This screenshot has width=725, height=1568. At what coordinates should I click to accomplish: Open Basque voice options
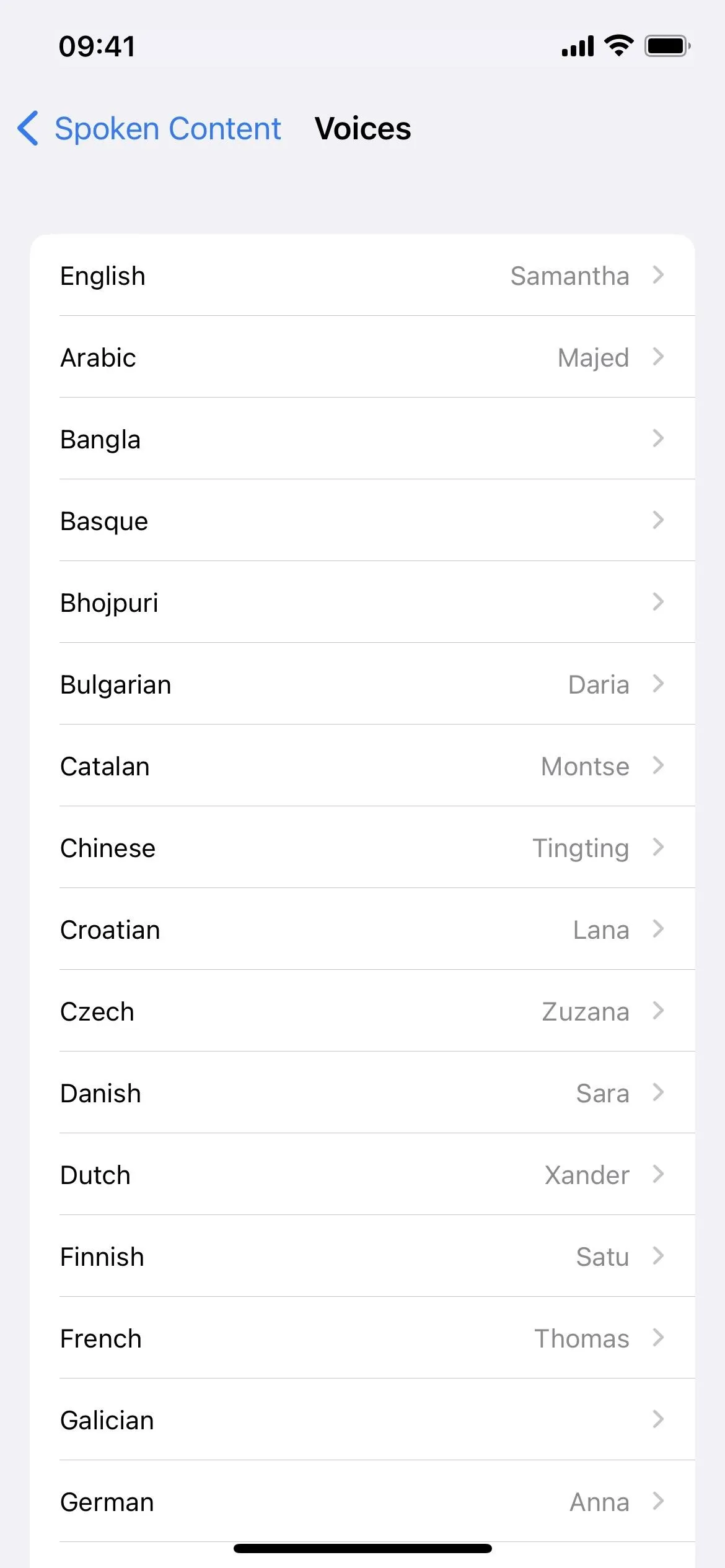click(362, 520)
